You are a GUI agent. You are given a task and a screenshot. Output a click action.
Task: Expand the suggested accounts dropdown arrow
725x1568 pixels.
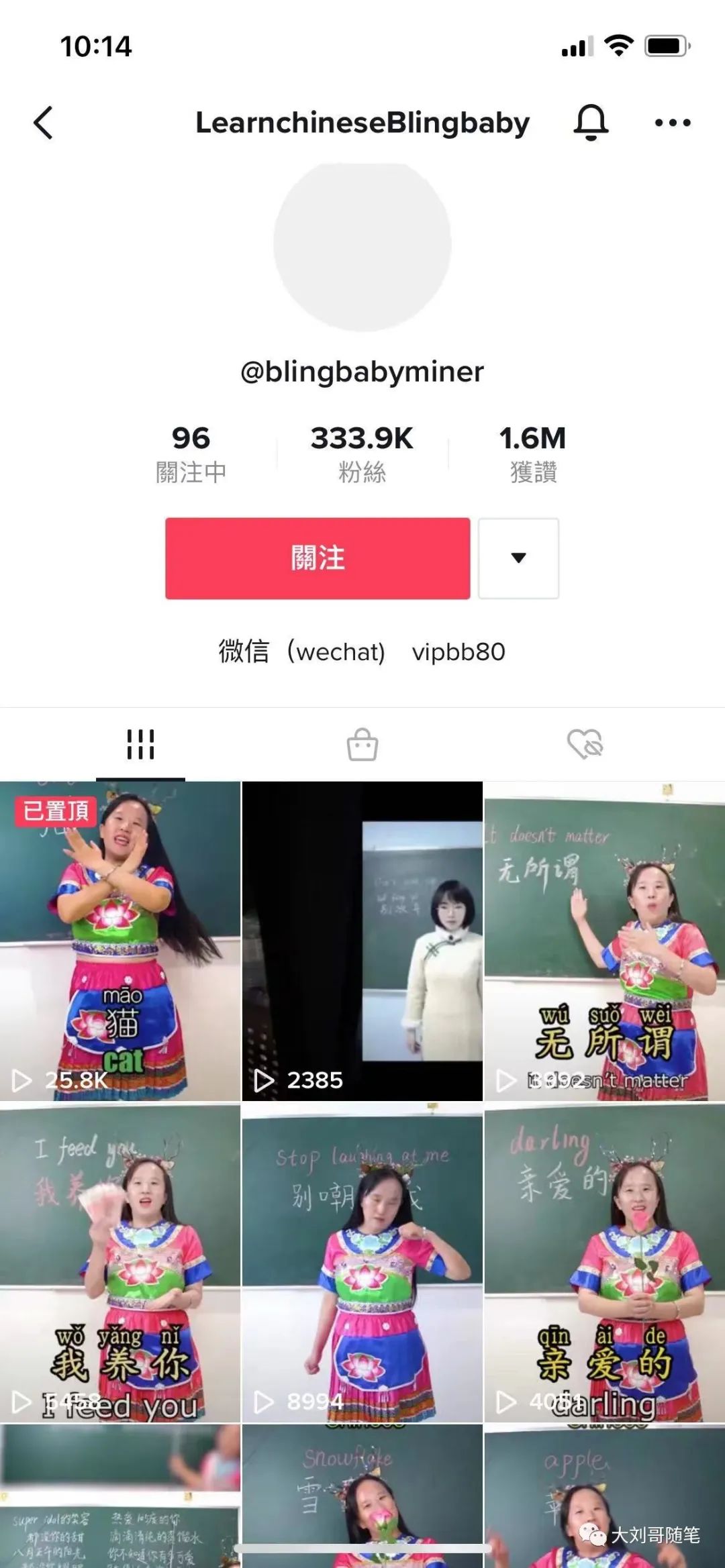pos(518,558)
